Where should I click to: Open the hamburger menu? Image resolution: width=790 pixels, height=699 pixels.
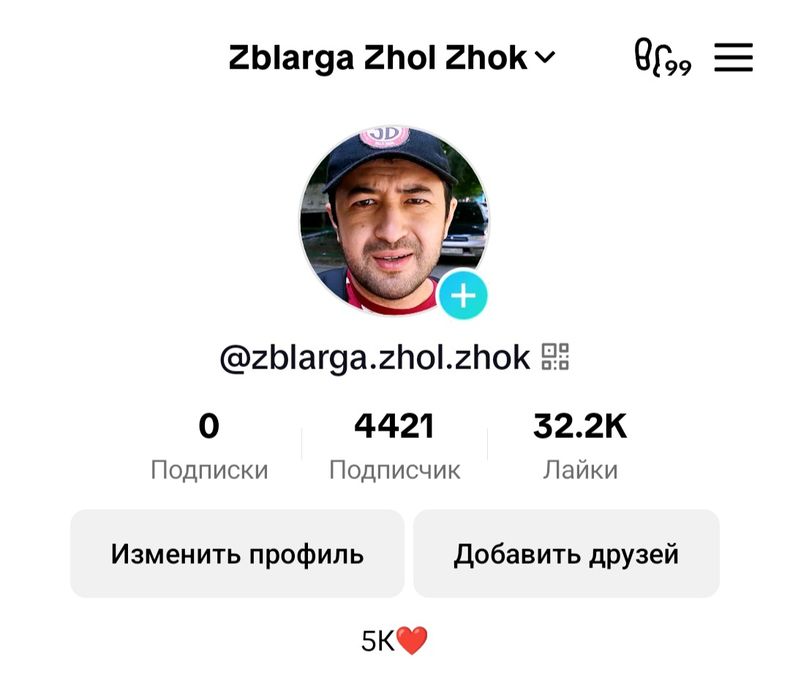pos(733,58)
